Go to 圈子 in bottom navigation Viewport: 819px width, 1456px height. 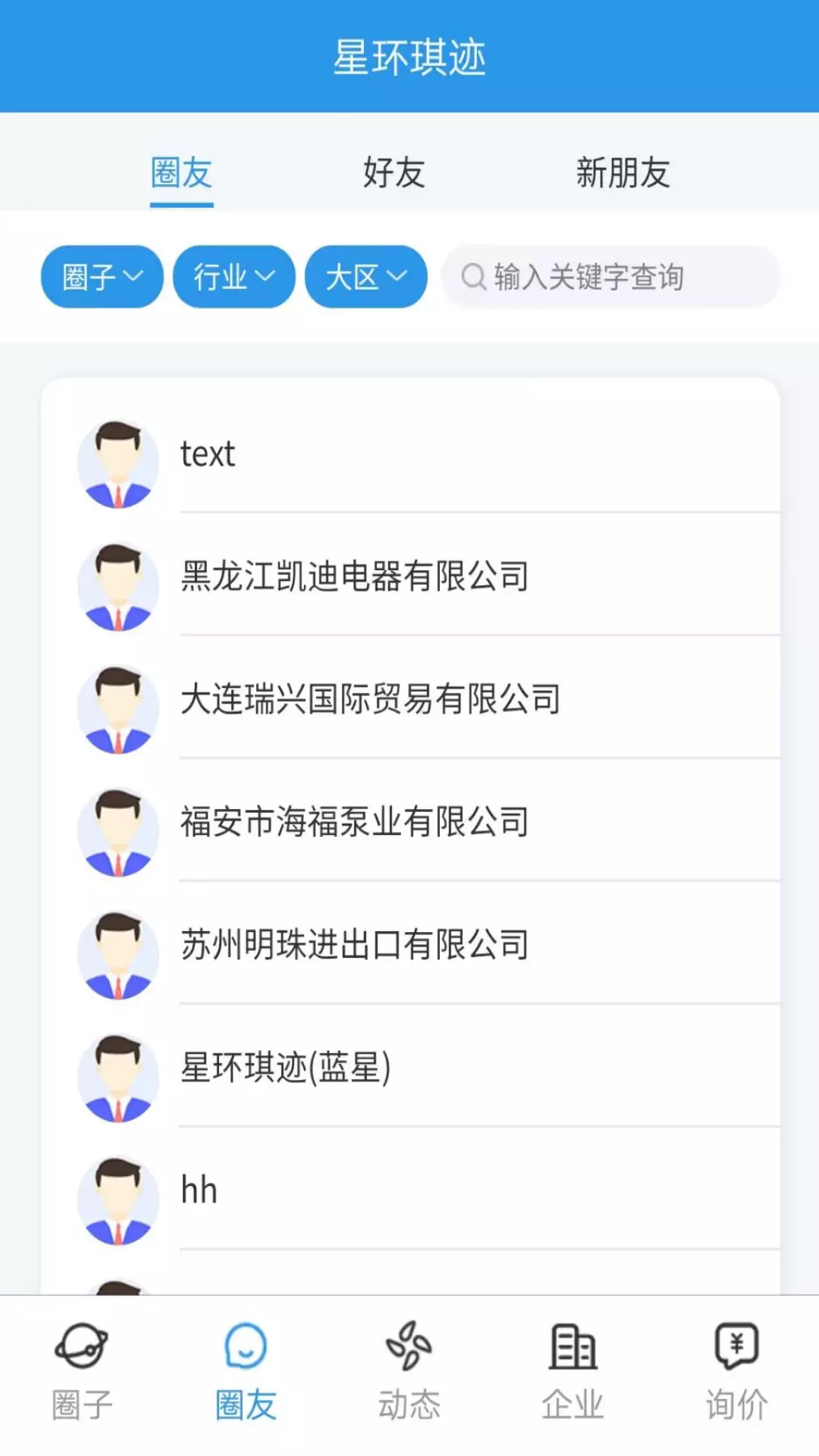(82, 1373)
